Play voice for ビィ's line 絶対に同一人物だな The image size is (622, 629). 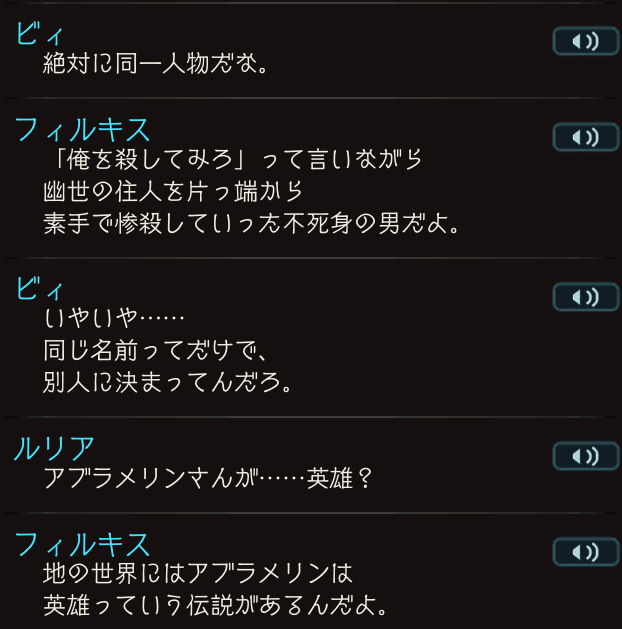pyautogui.click(x=585, y=41)
